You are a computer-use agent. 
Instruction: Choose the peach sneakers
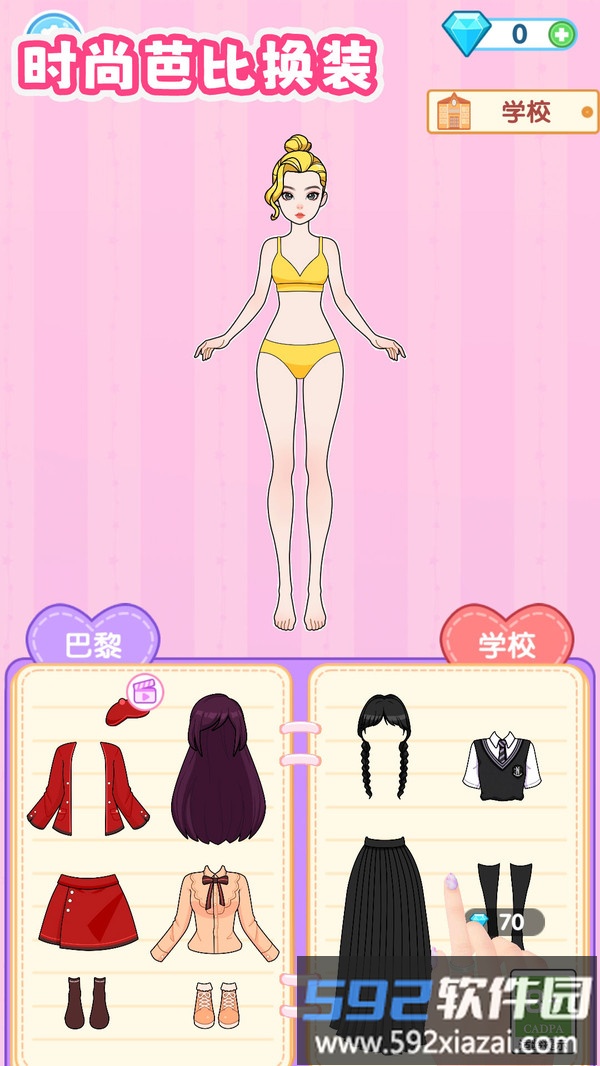216,1003
